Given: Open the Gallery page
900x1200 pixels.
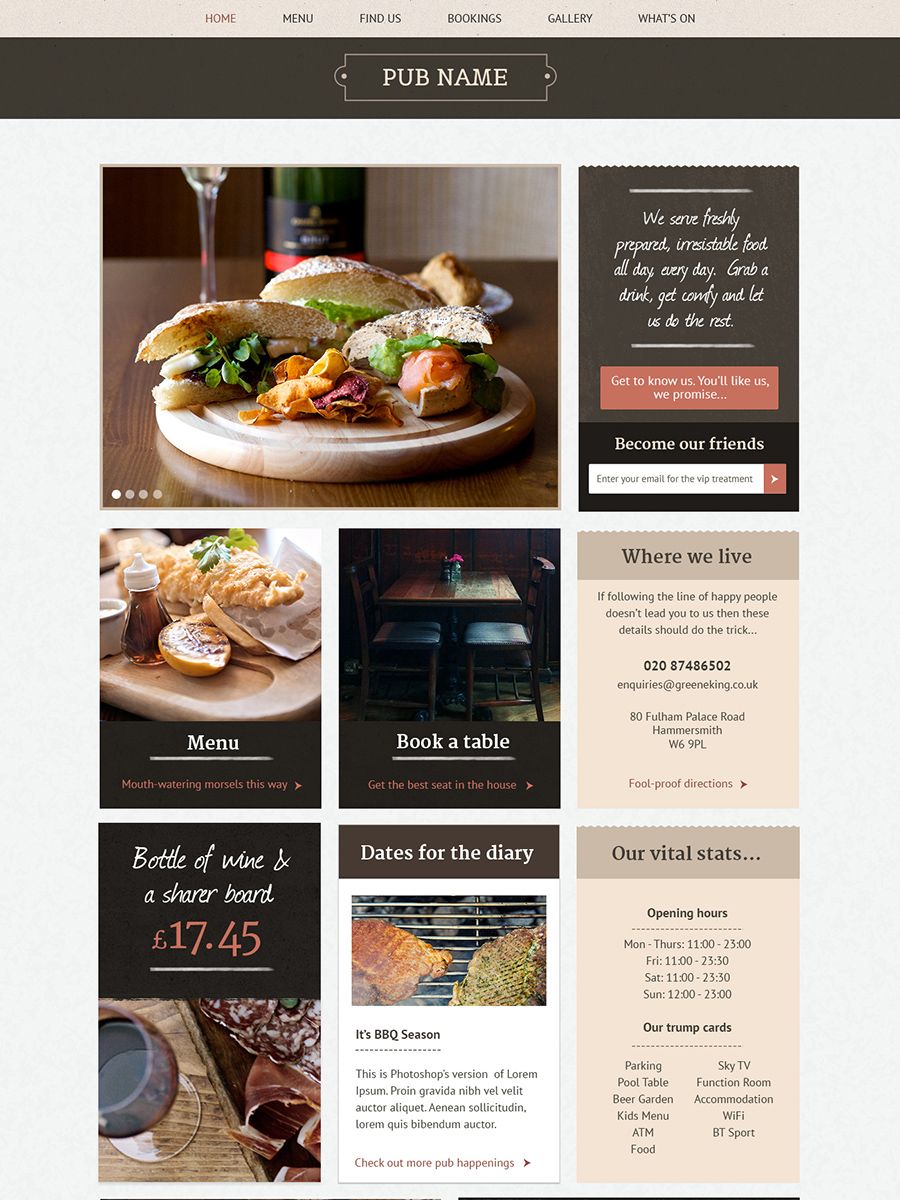Looking at the screenshot, I should (x=570, y=18).
